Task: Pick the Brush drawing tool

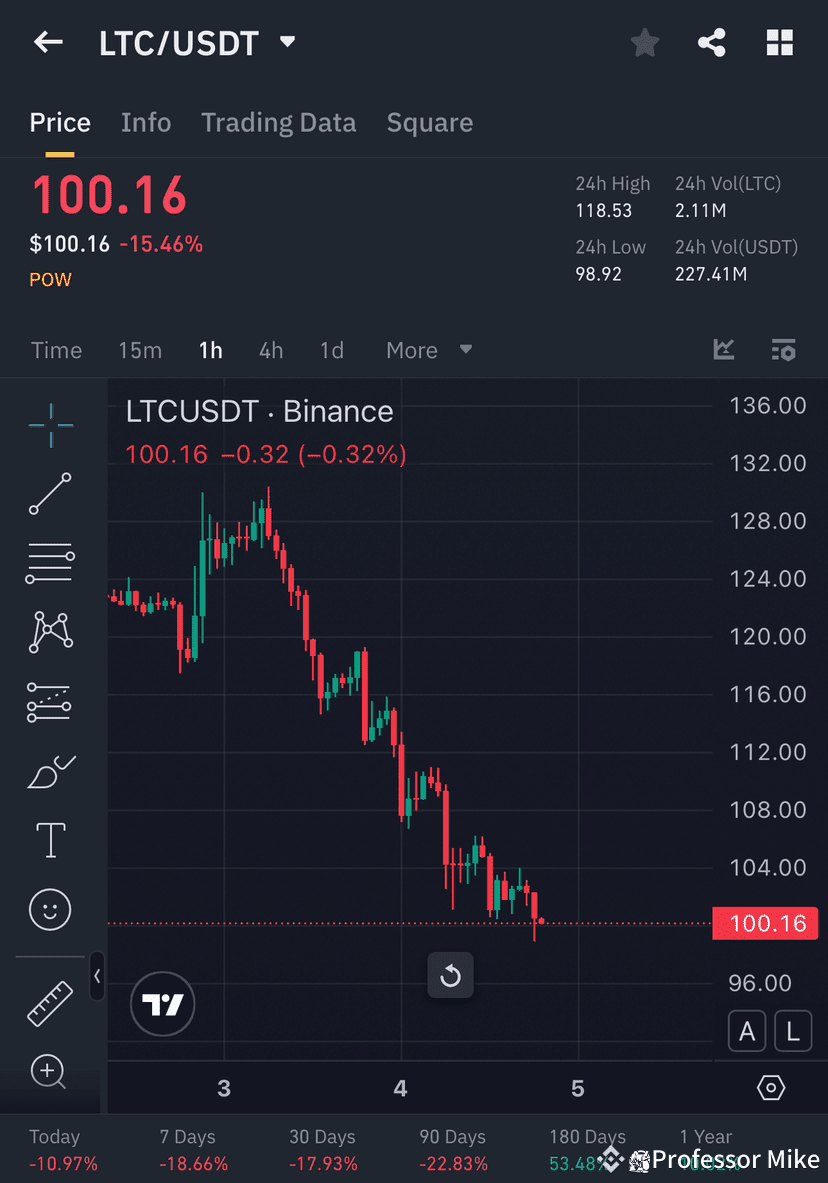Action: [50, 771]
